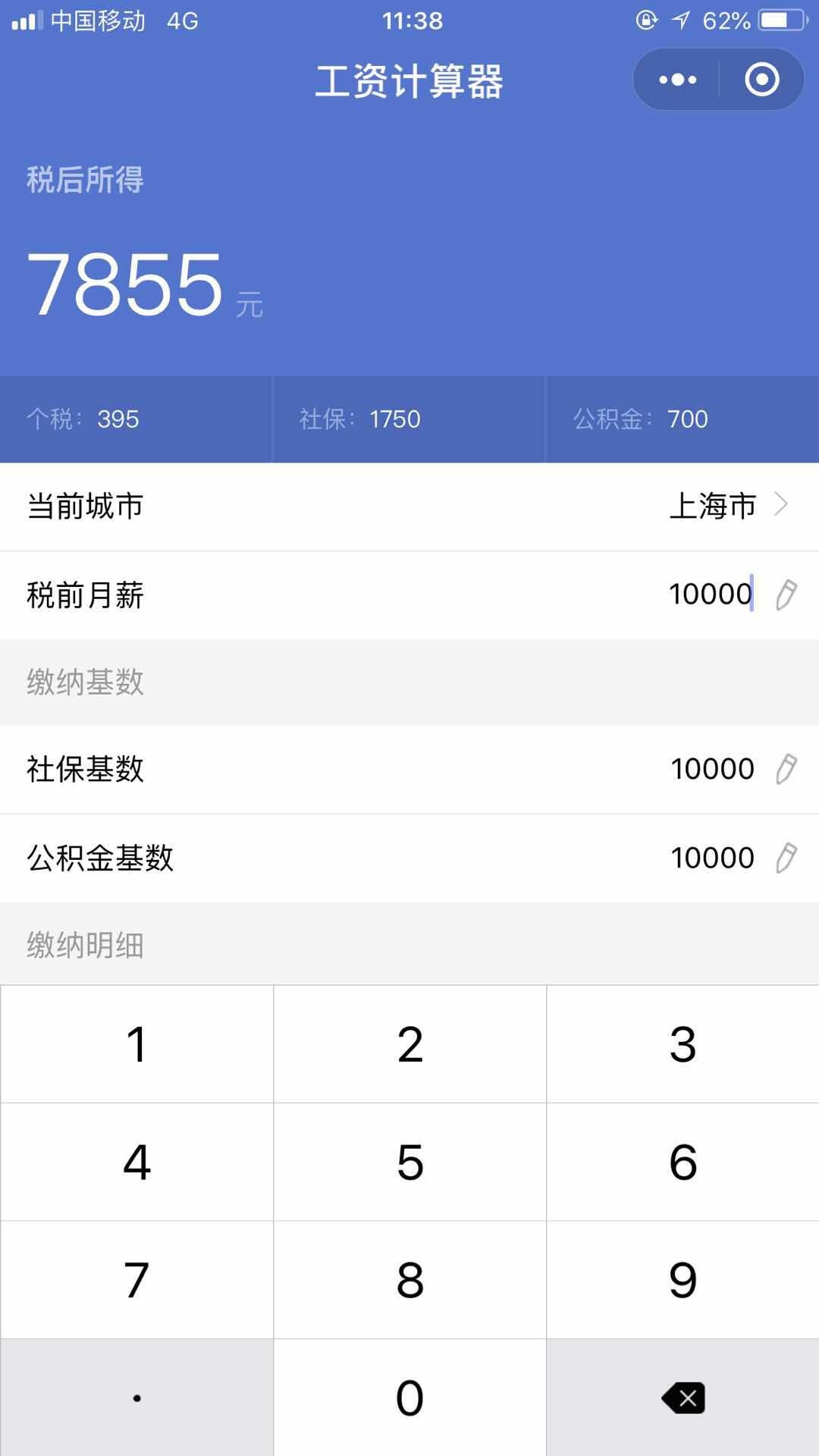819x1456 pixels.
Task: Expand the 缴纳明细 section
Action: click(83, 945)
